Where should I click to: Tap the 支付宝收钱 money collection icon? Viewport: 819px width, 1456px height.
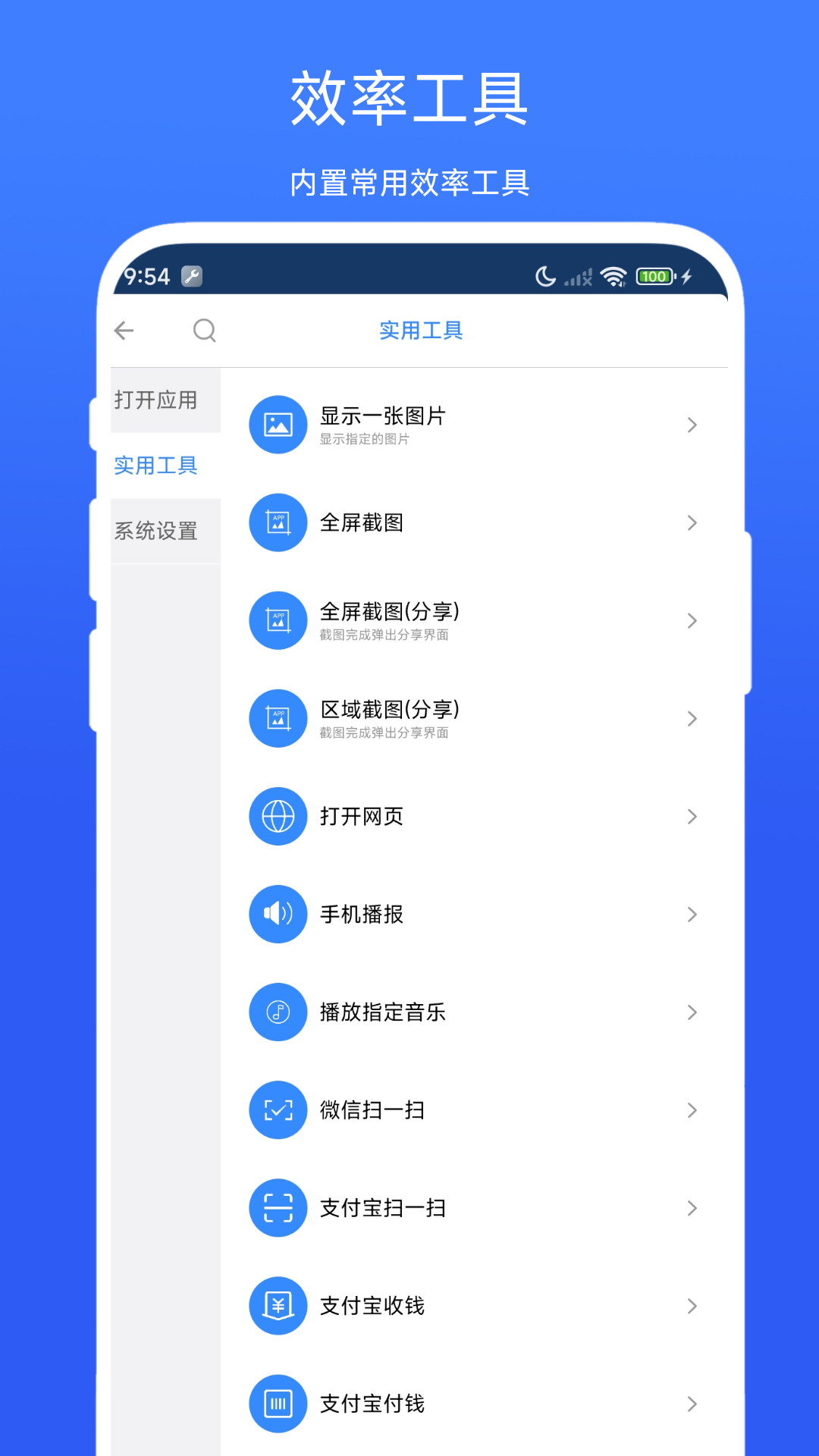click(278, 1305)
